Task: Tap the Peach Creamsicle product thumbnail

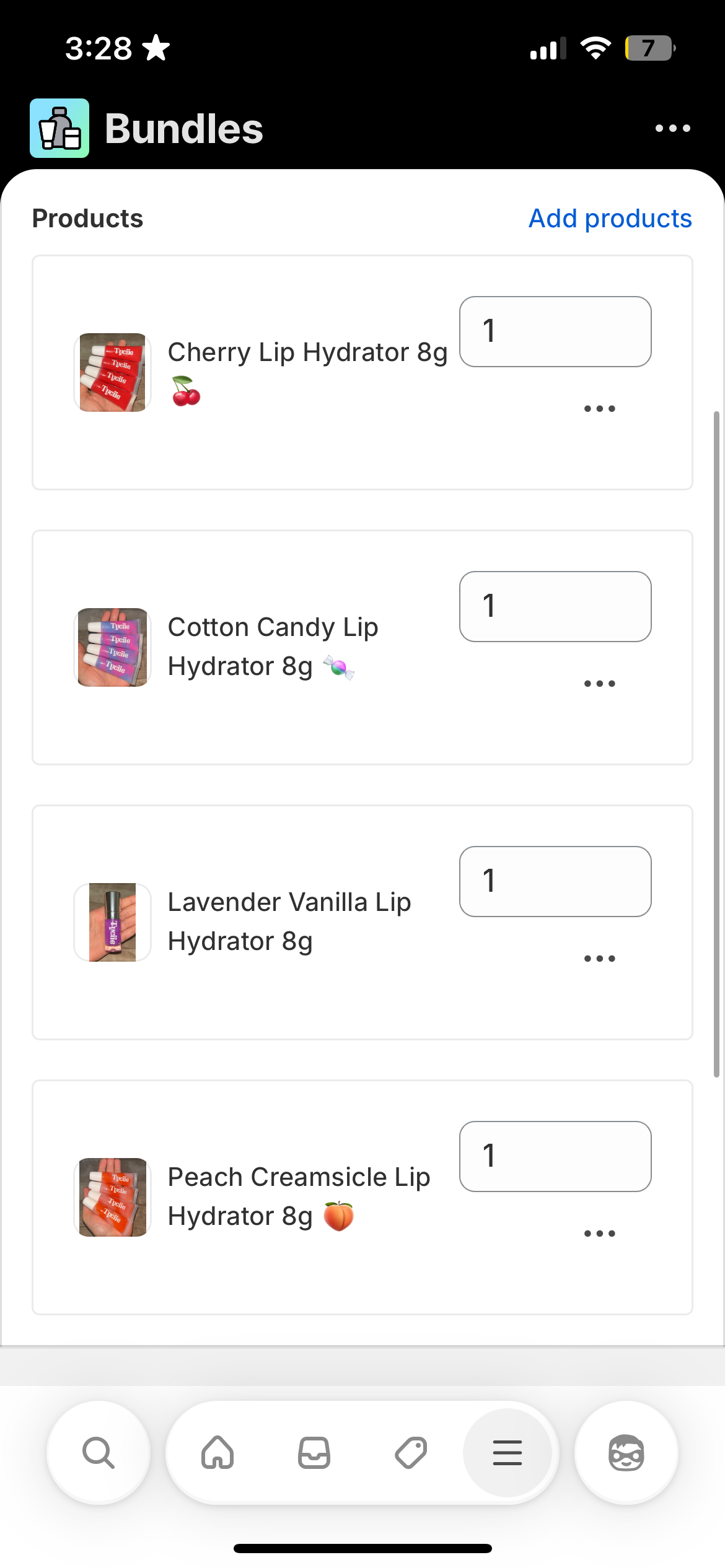Action: (112, 1197)
